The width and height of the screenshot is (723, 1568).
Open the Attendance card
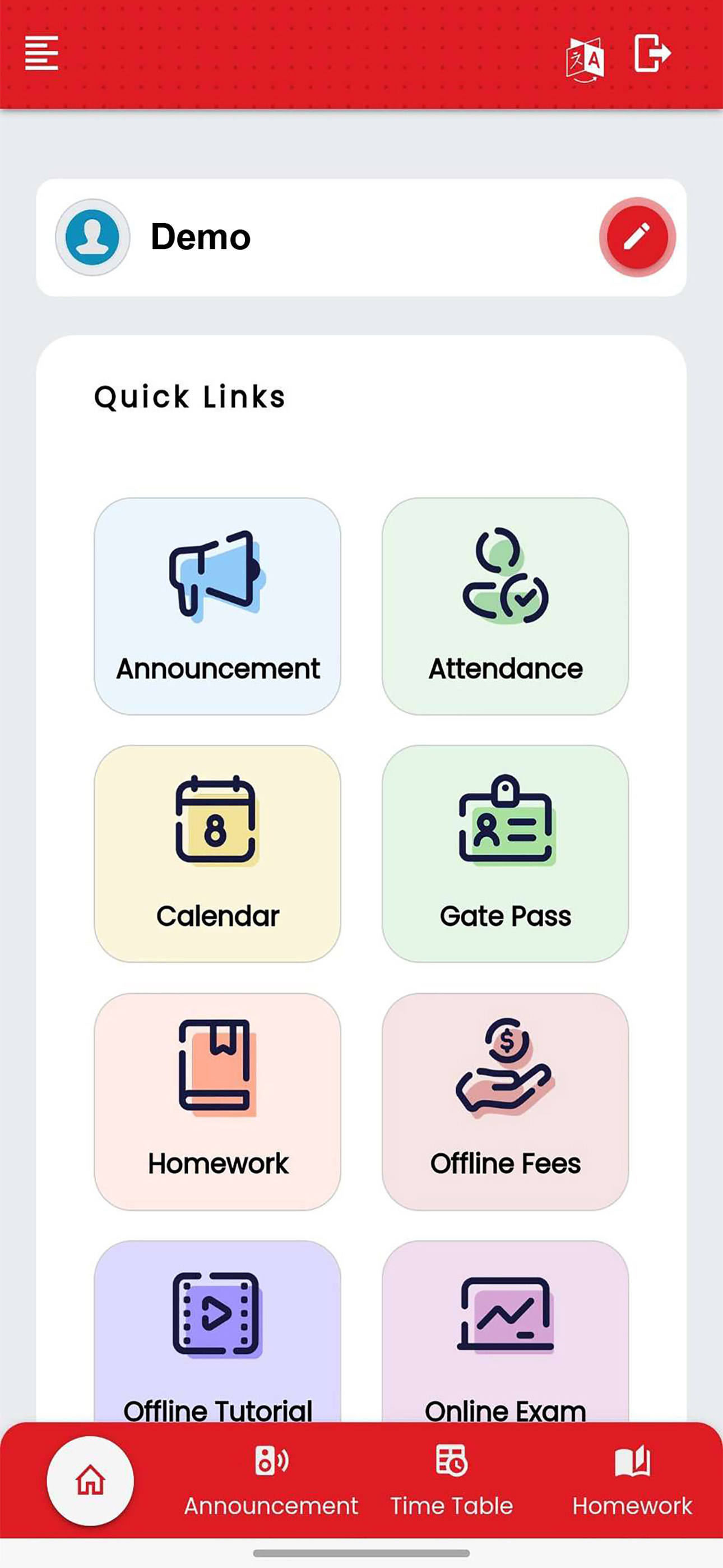[505, 606]
